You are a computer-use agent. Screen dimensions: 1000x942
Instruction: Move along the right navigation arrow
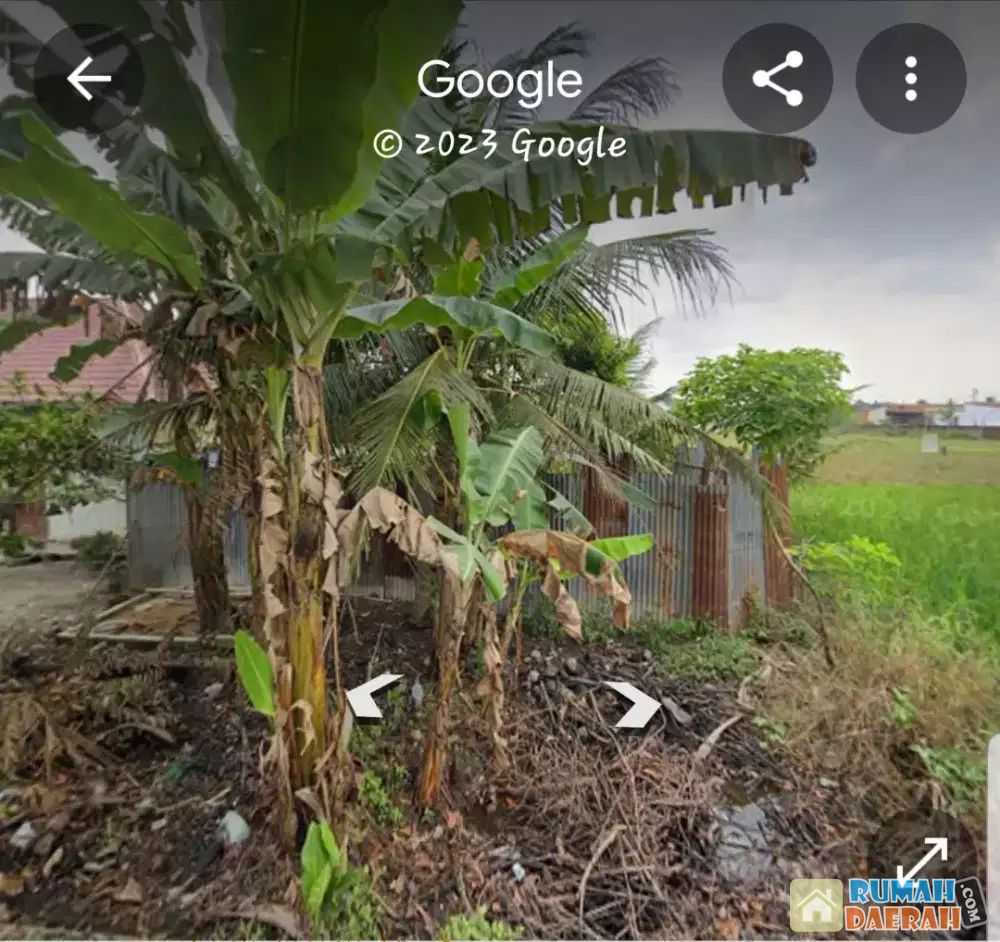(634, 703)
